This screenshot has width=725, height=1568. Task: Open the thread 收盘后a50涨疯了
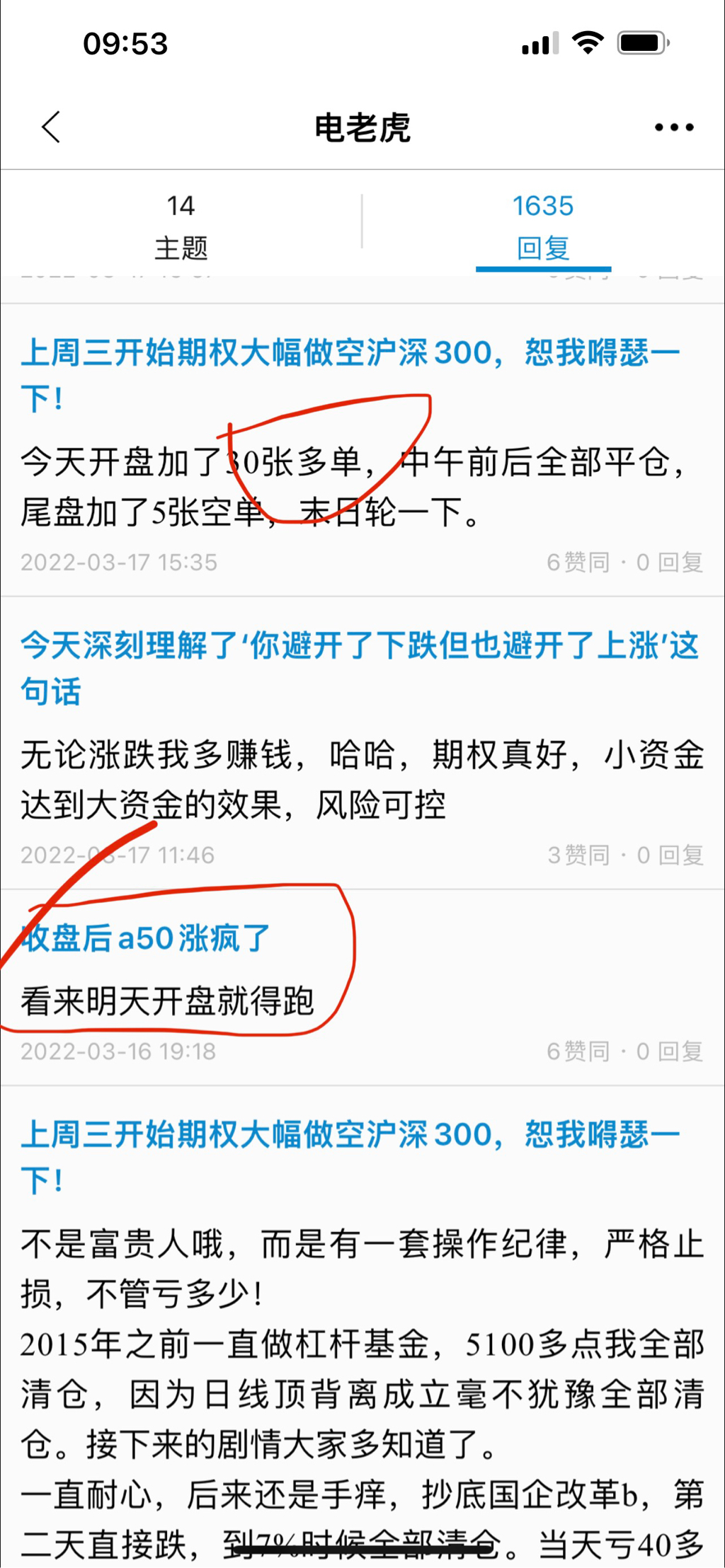pyautogui.click(x=145, y=939)
